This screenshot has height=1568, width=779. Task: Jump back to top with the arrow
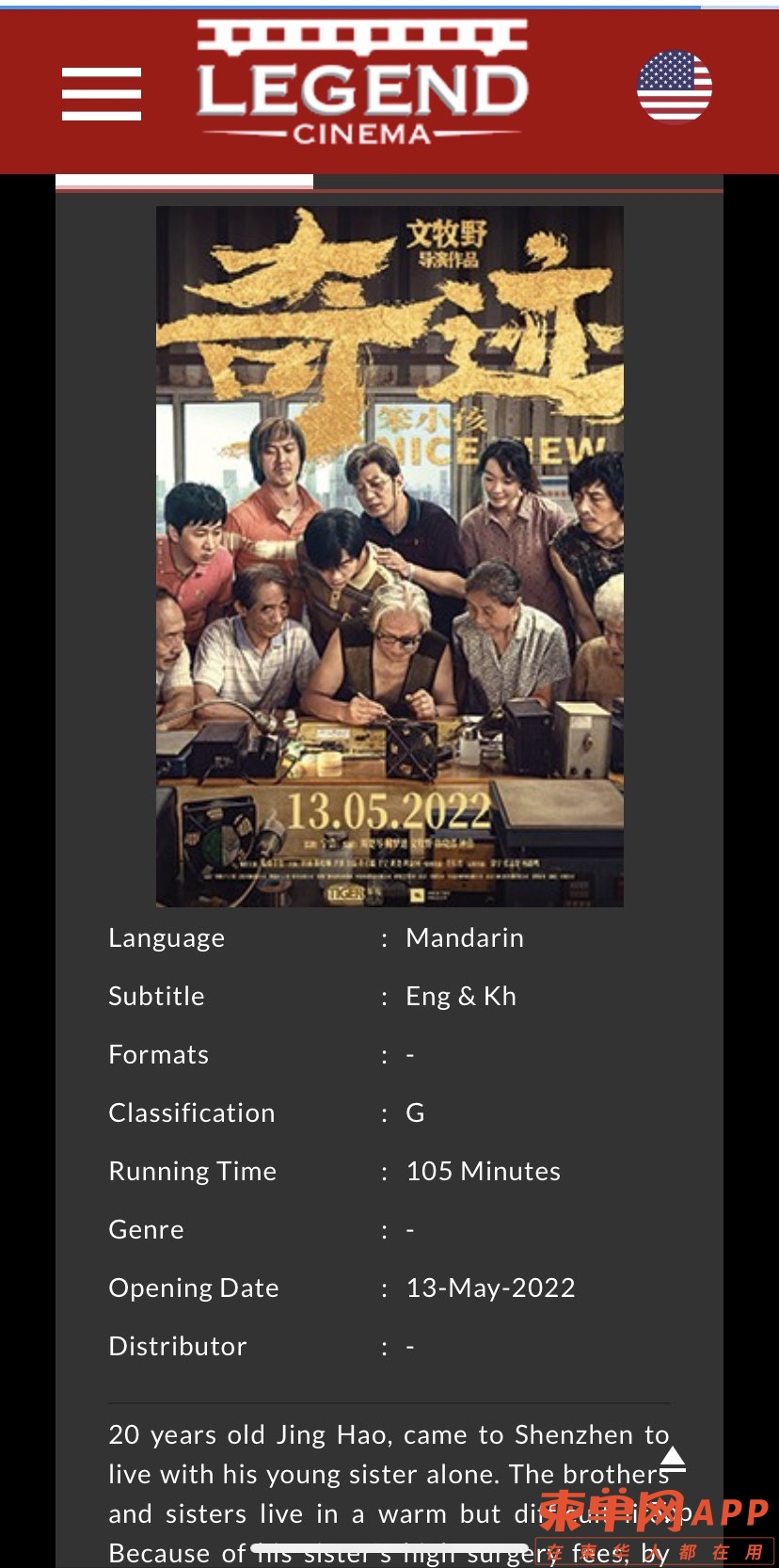click(x=672, y=1460)
